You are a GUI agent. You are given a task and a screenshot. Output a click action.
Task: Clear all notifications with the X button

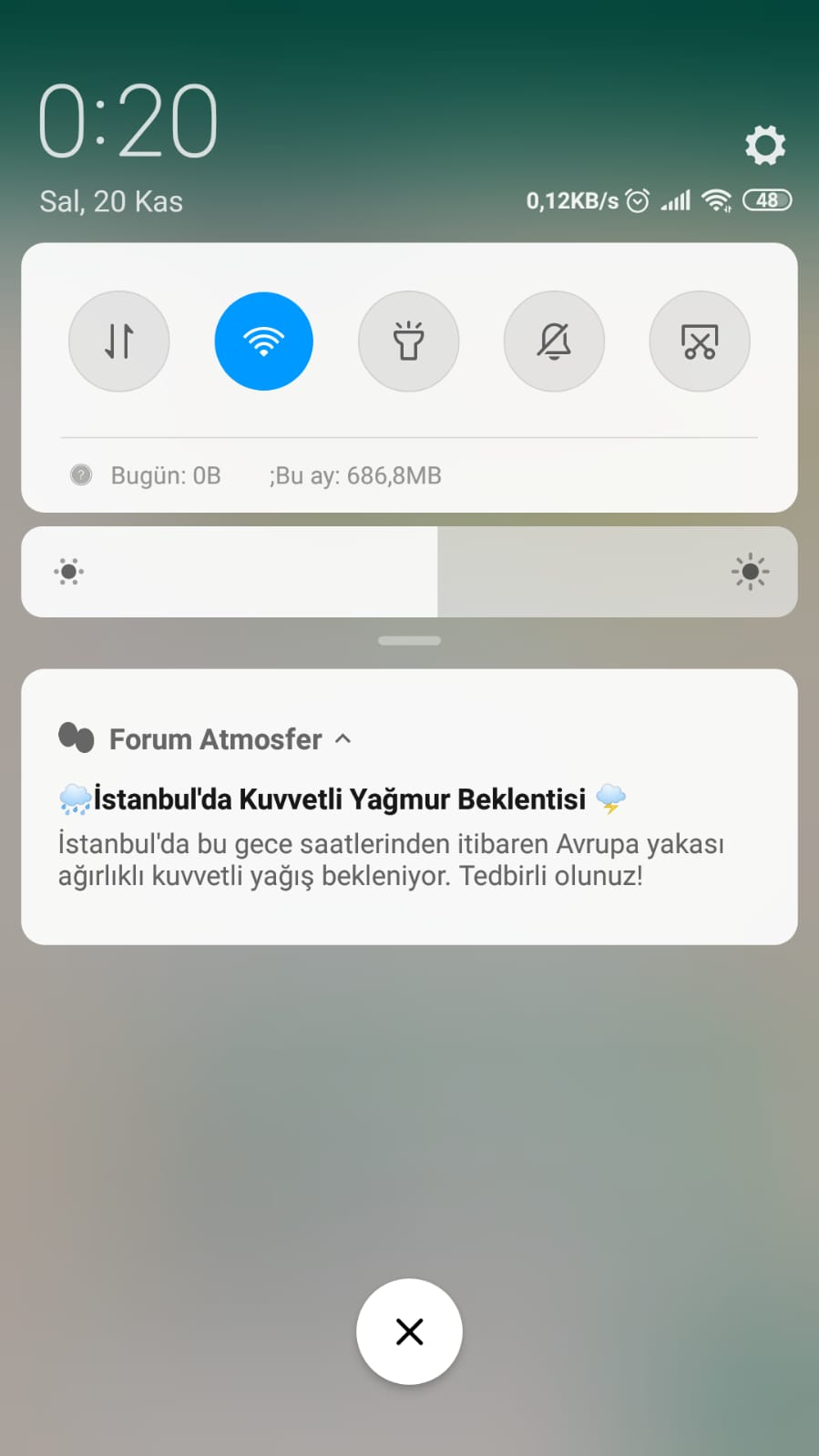pyautogui.click(x=409, y=1331)
